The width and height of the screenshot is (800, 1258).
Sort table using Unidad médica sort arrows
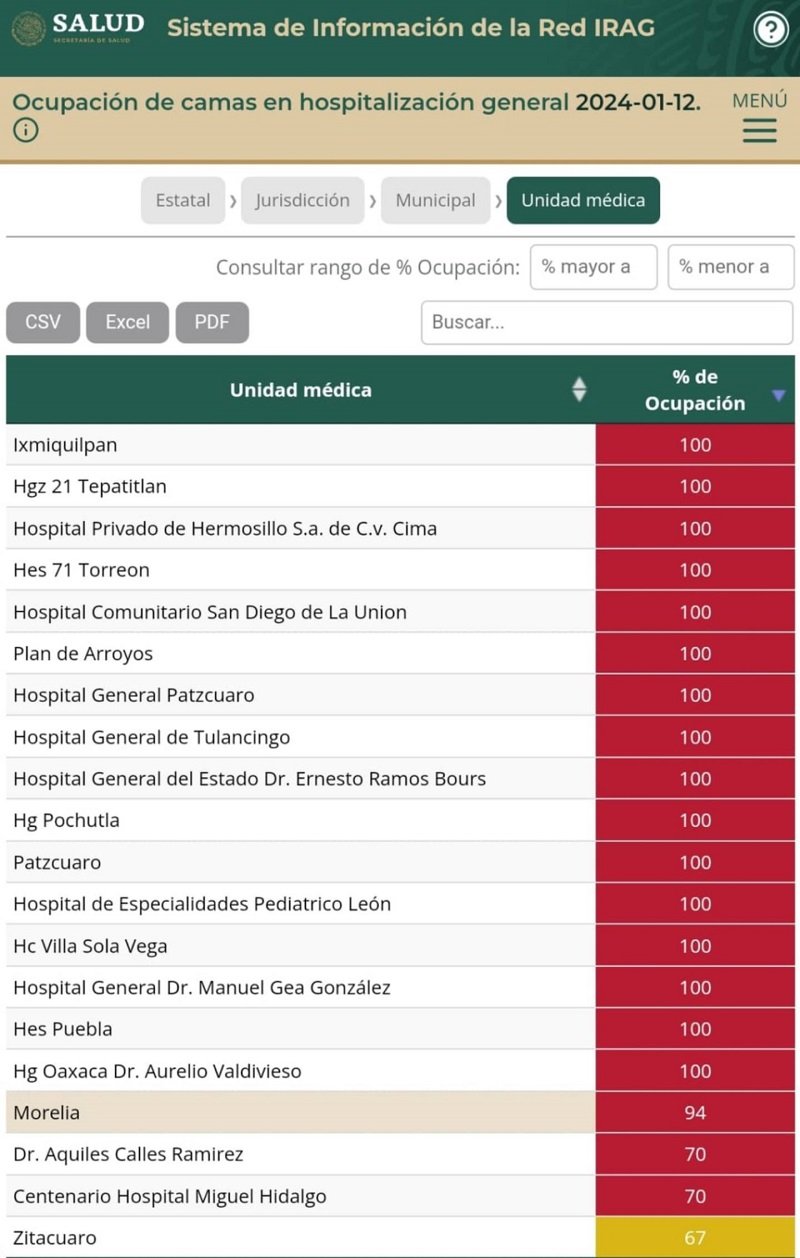[x=579, y=390]
